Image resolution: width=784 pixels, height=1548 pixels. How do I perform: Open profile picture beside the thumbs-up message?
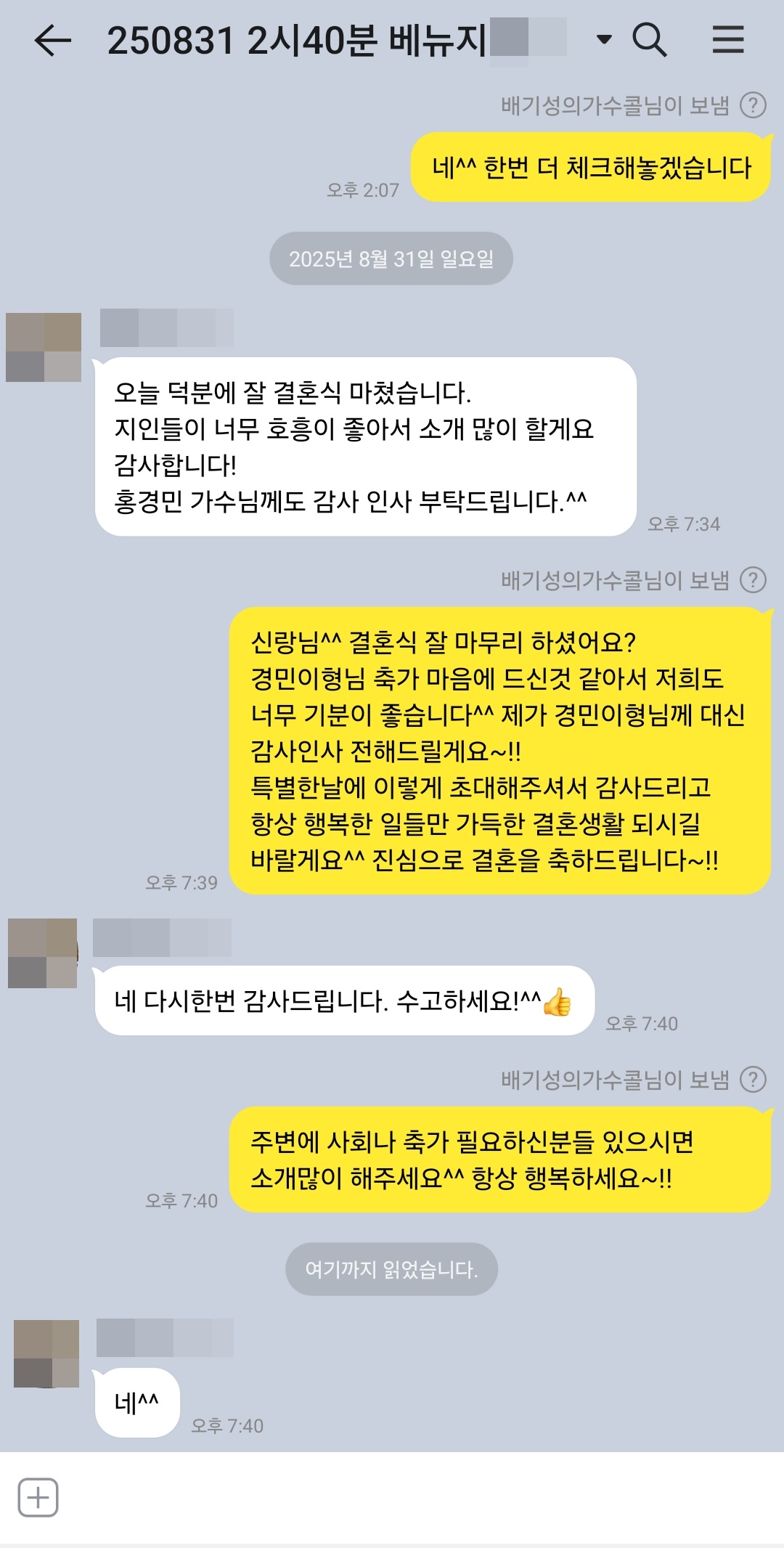(43, 953)
